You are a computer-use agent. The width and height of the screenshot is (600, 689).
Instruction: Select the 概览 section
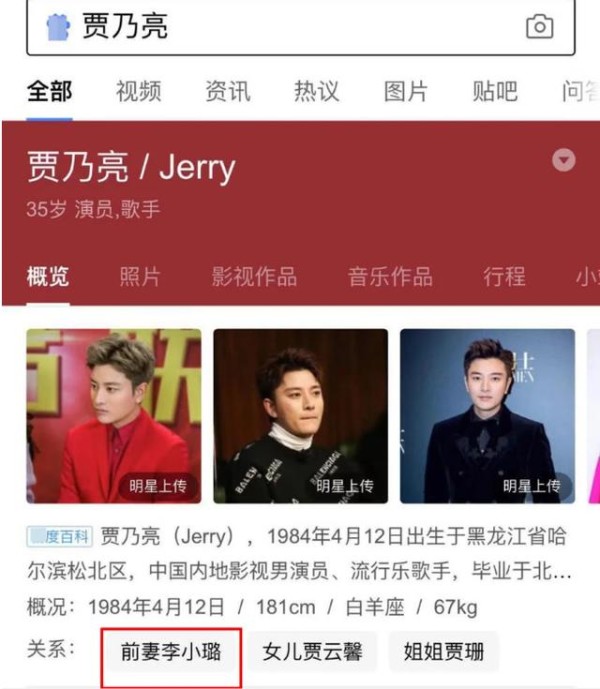point(48,277)
